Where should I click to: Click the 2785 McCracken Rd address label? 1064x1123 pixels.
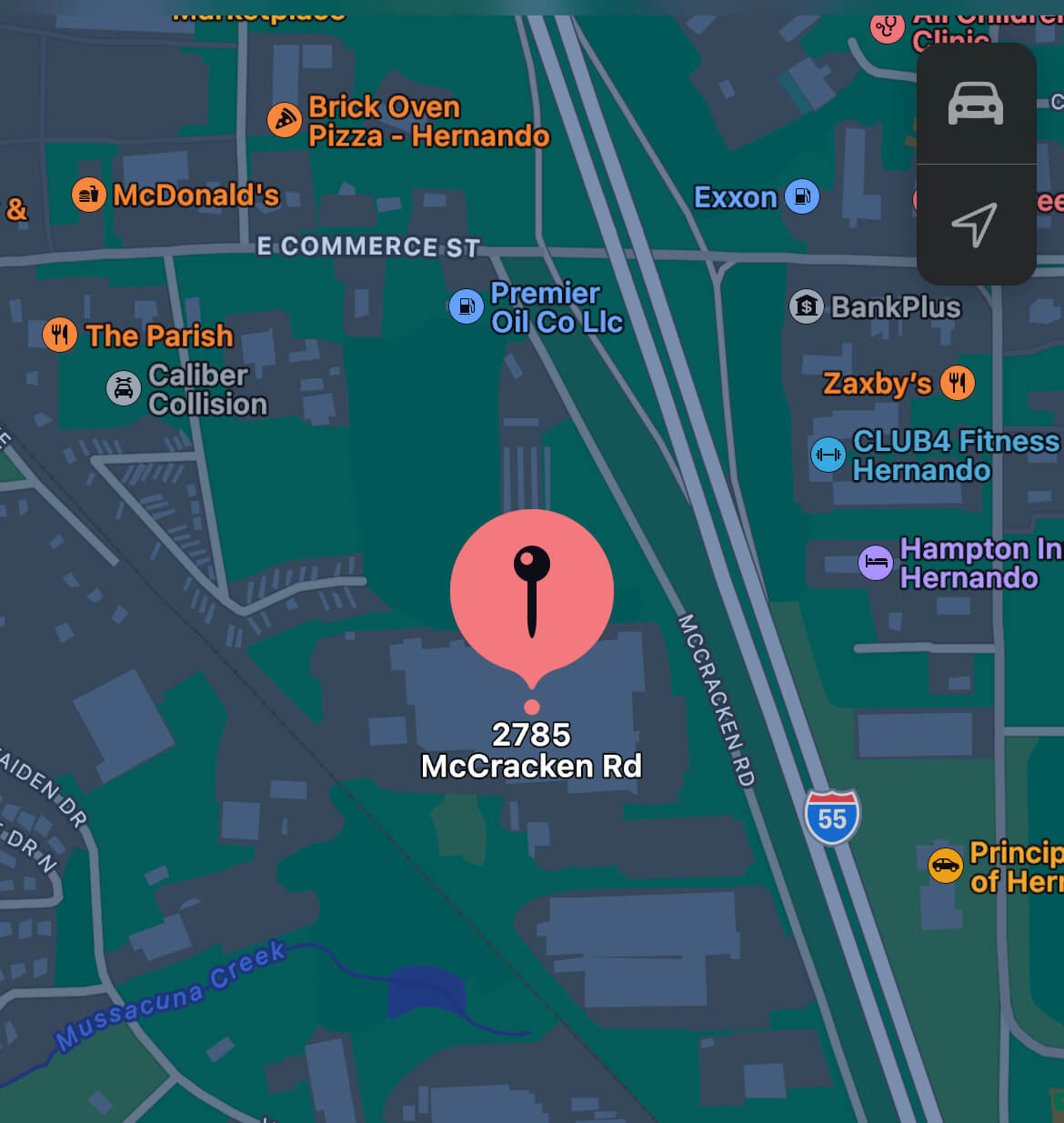click(532, 750)
